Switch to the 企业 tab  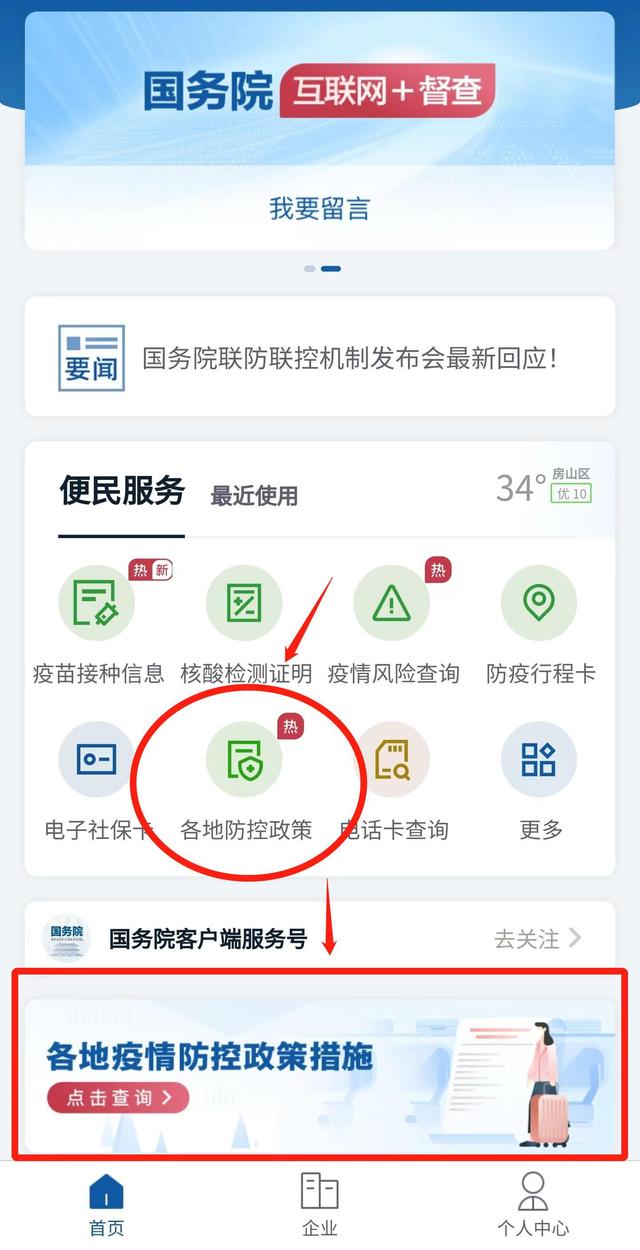(320, 1204)
